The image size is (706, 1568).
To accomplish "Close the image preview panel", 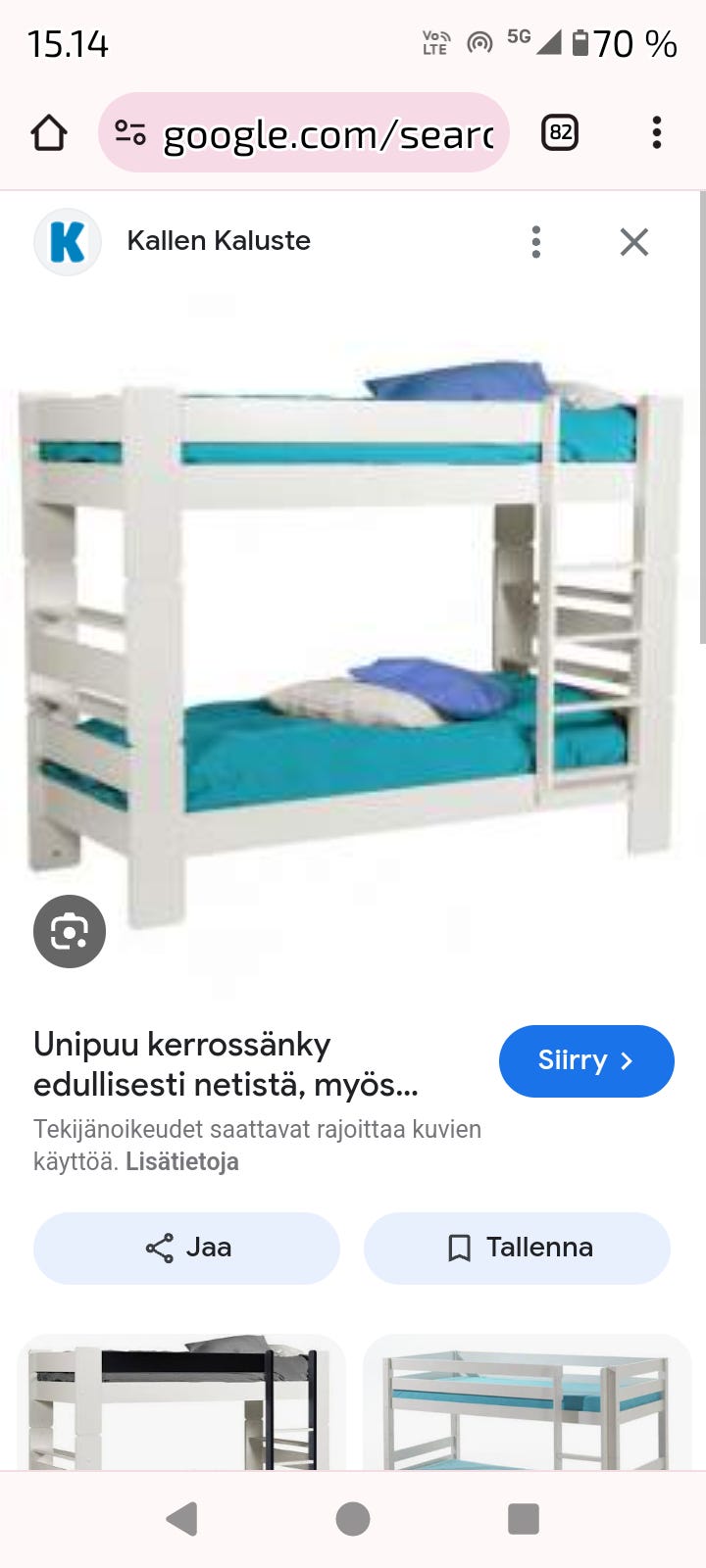I will pos(633,241).
